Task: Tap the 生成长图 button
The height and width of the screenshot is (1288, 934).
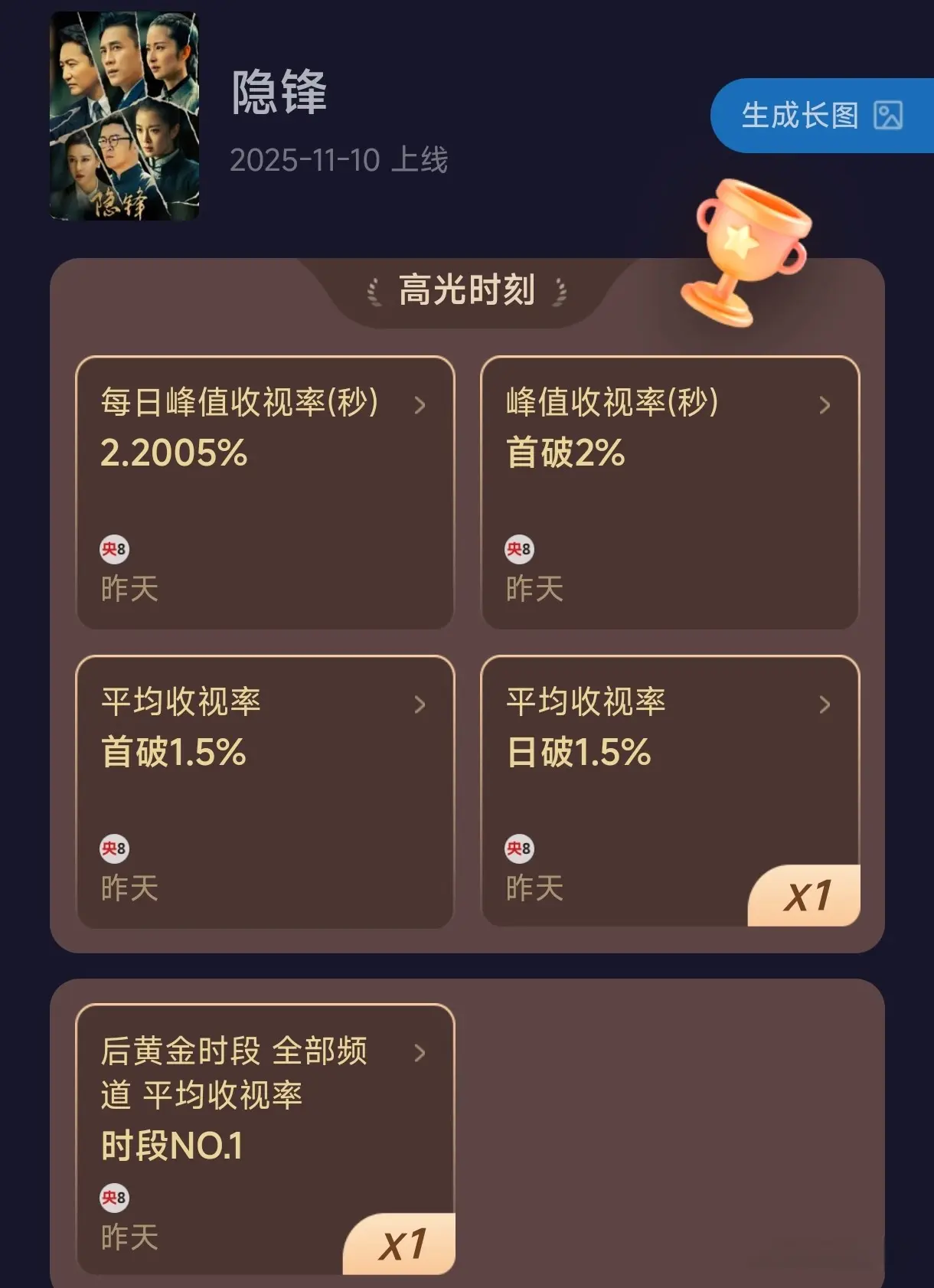Action: click(x=821, y=116)
